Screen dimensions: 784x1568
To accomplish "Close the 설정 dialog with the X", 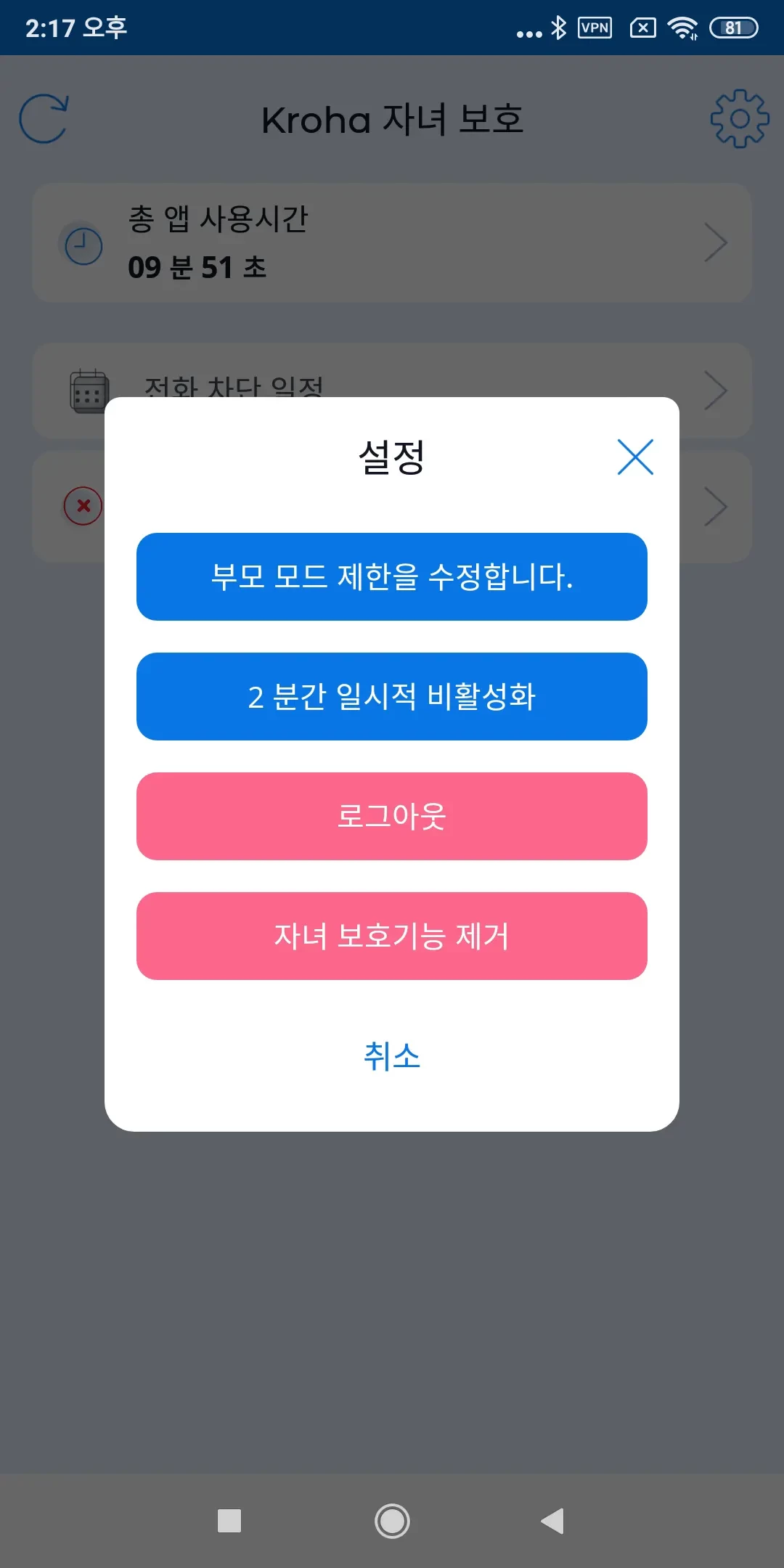I will (x=635, y=457).
